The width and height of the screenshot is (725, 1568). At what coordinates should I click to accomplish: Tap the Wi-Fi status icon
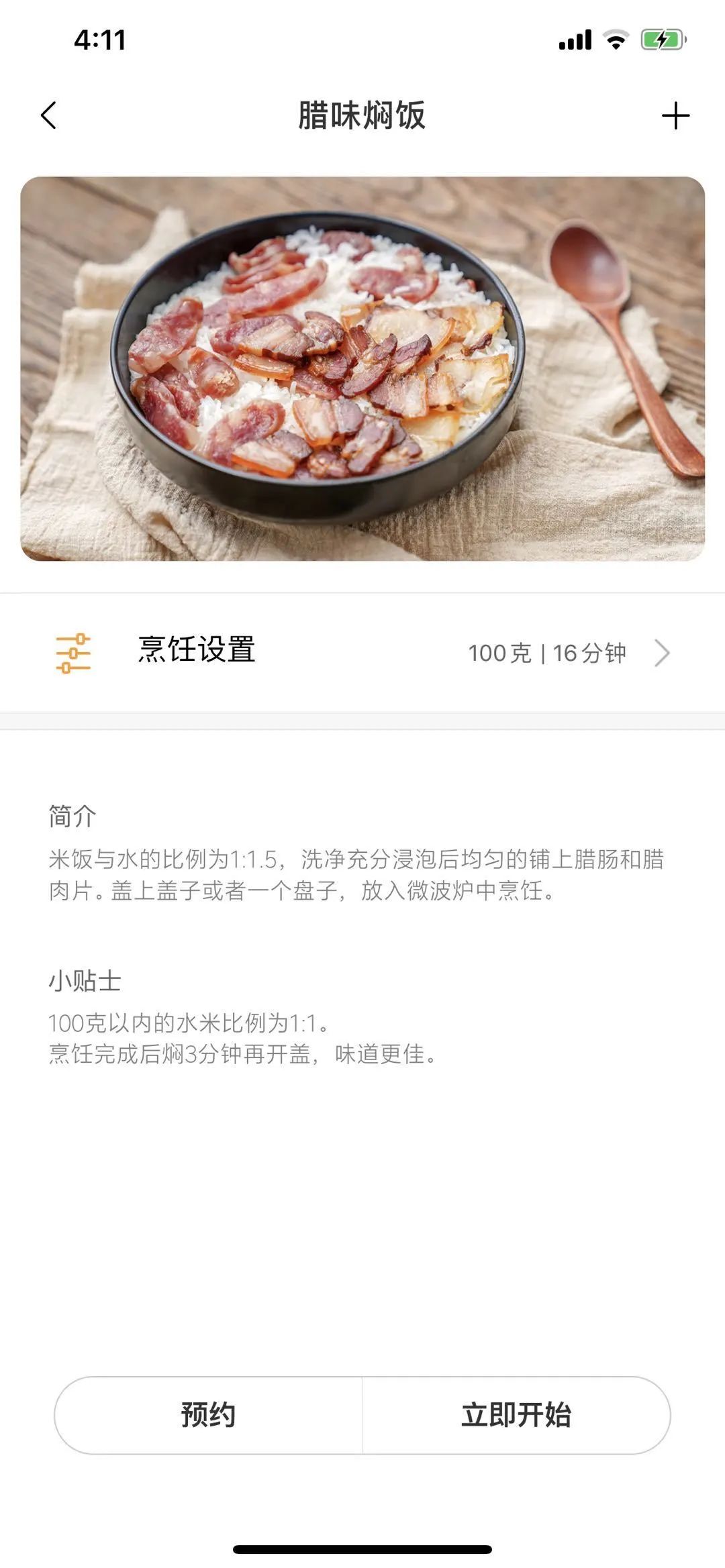click(615, 40)
